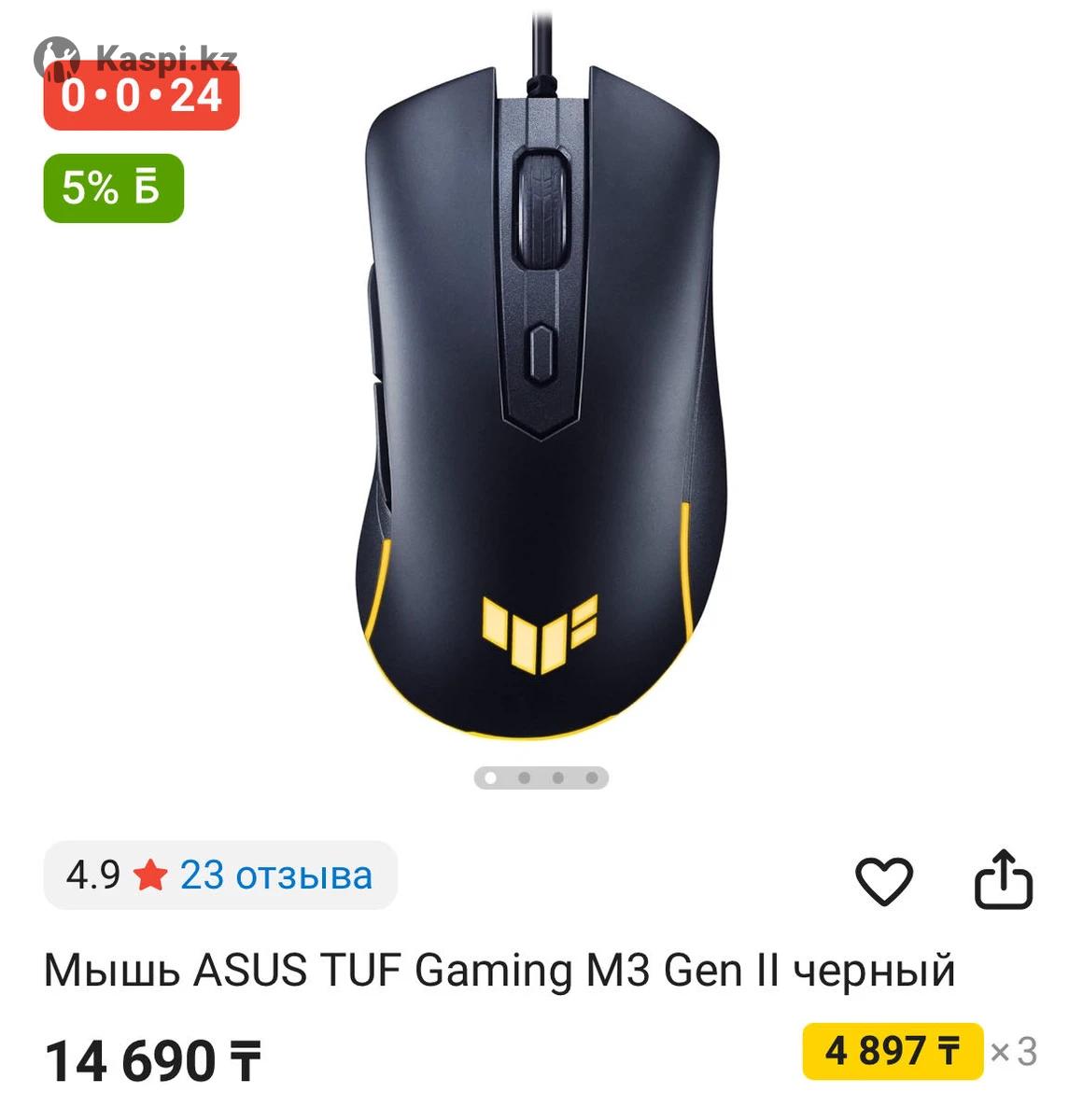Share this ASUS TUF mouse listing
The height and width of the screenshot is (1120, 1083).
tap(1004, 879)
